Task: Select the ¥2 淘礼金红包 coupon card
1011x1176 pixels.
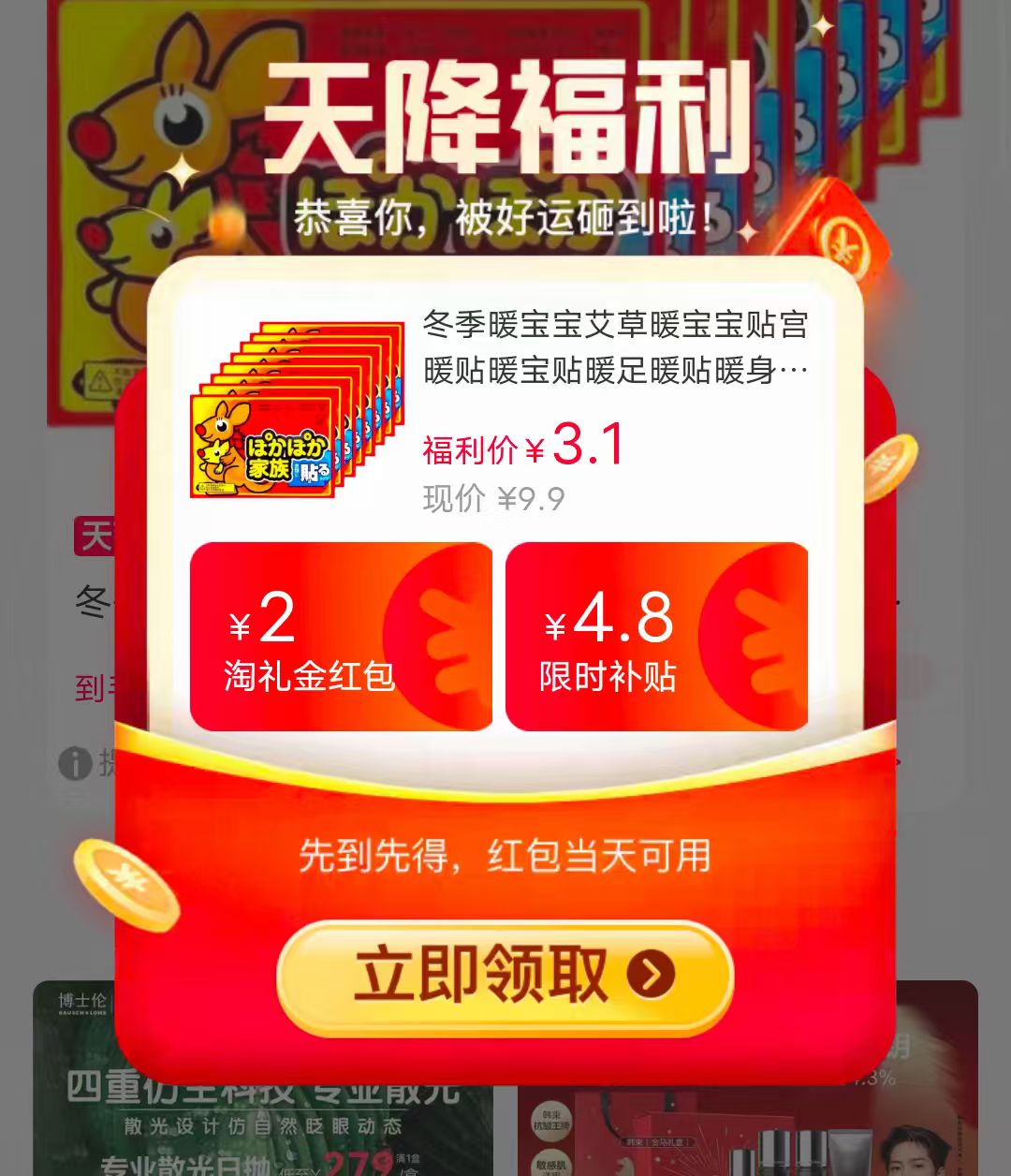Action: click(x=342, y=636)
